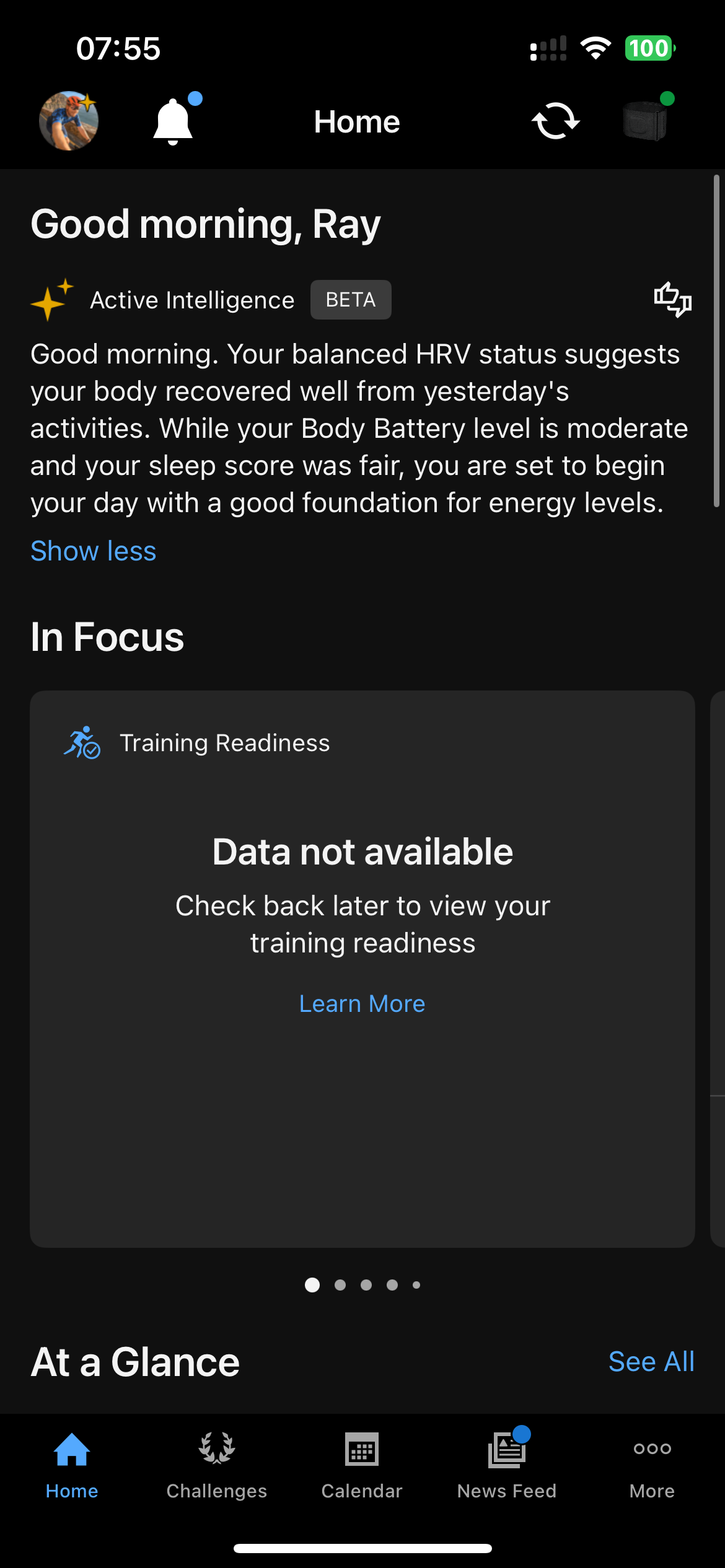Open the Training Readiness card
Screen dimensions: 725x1568
(x=362, y=969)
